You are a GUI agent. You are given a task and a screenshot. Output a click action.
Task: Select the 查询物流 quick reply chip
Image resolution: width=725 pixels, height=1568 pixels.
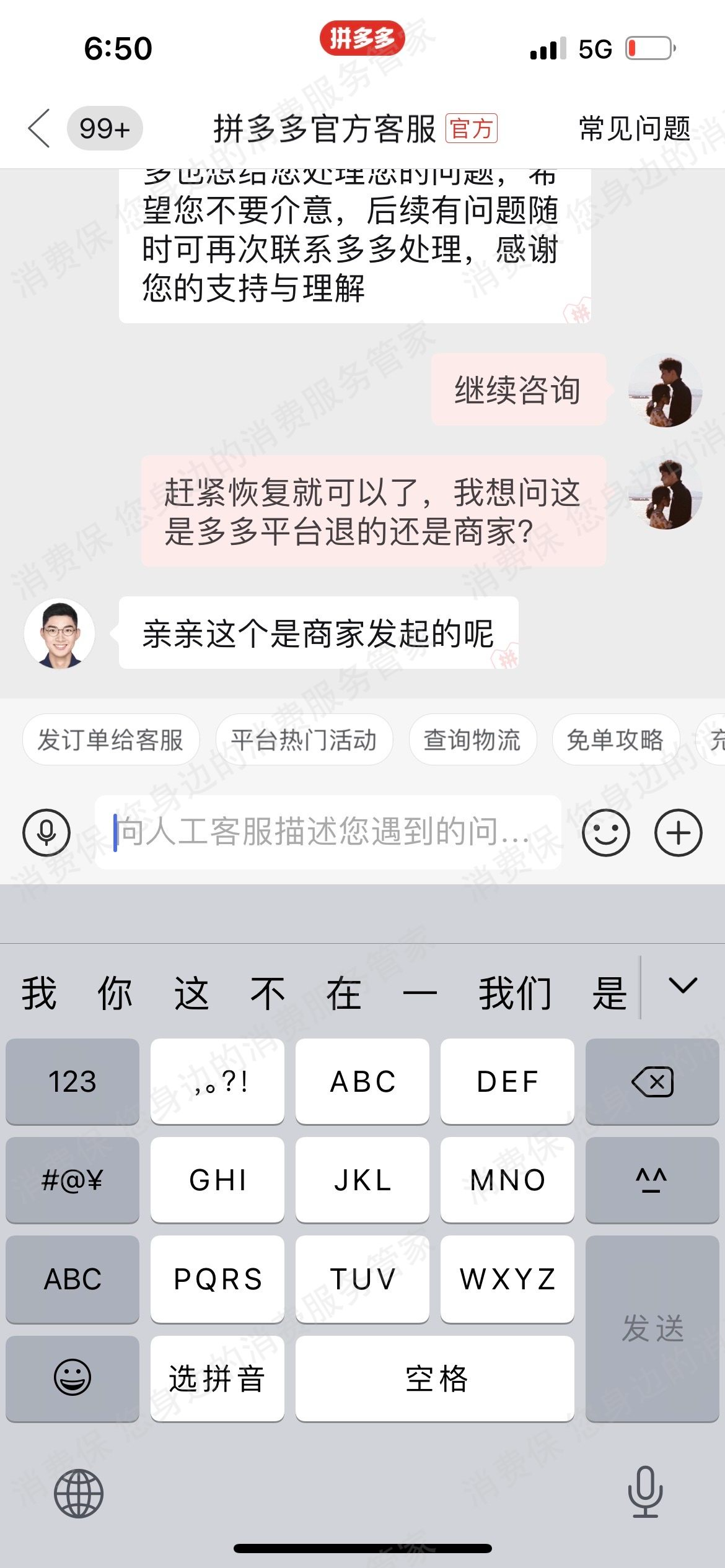coord(472,739)
